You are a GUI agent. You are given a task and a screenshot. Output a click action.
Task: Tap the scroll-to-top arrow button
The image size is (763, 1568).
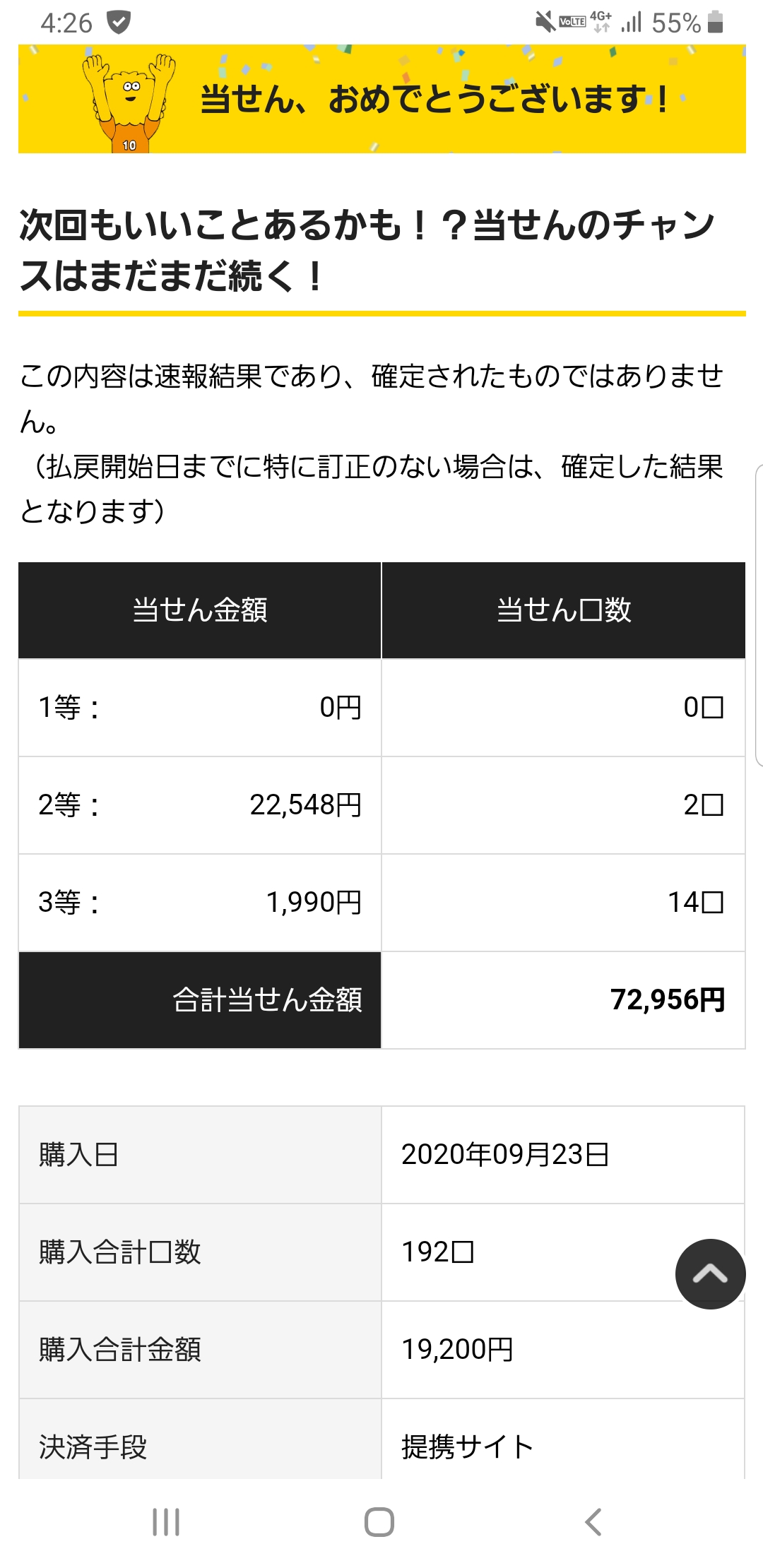coord(710,1273)
